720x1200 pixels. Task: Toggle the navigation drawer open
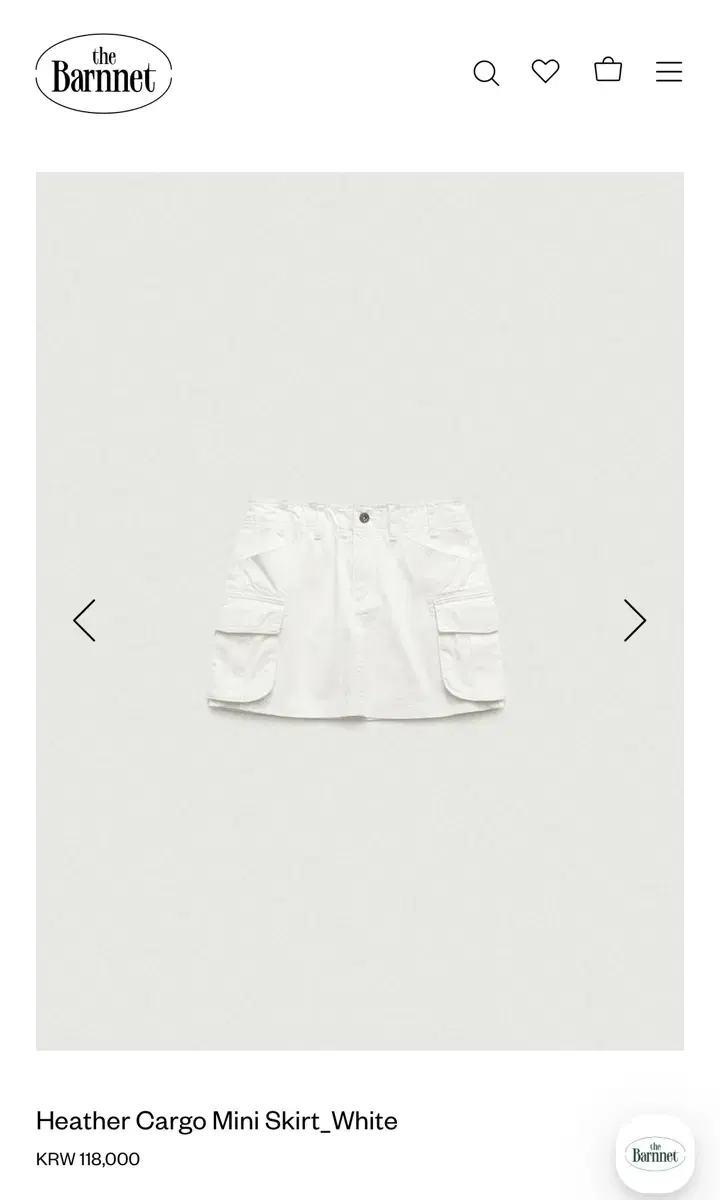668,71
